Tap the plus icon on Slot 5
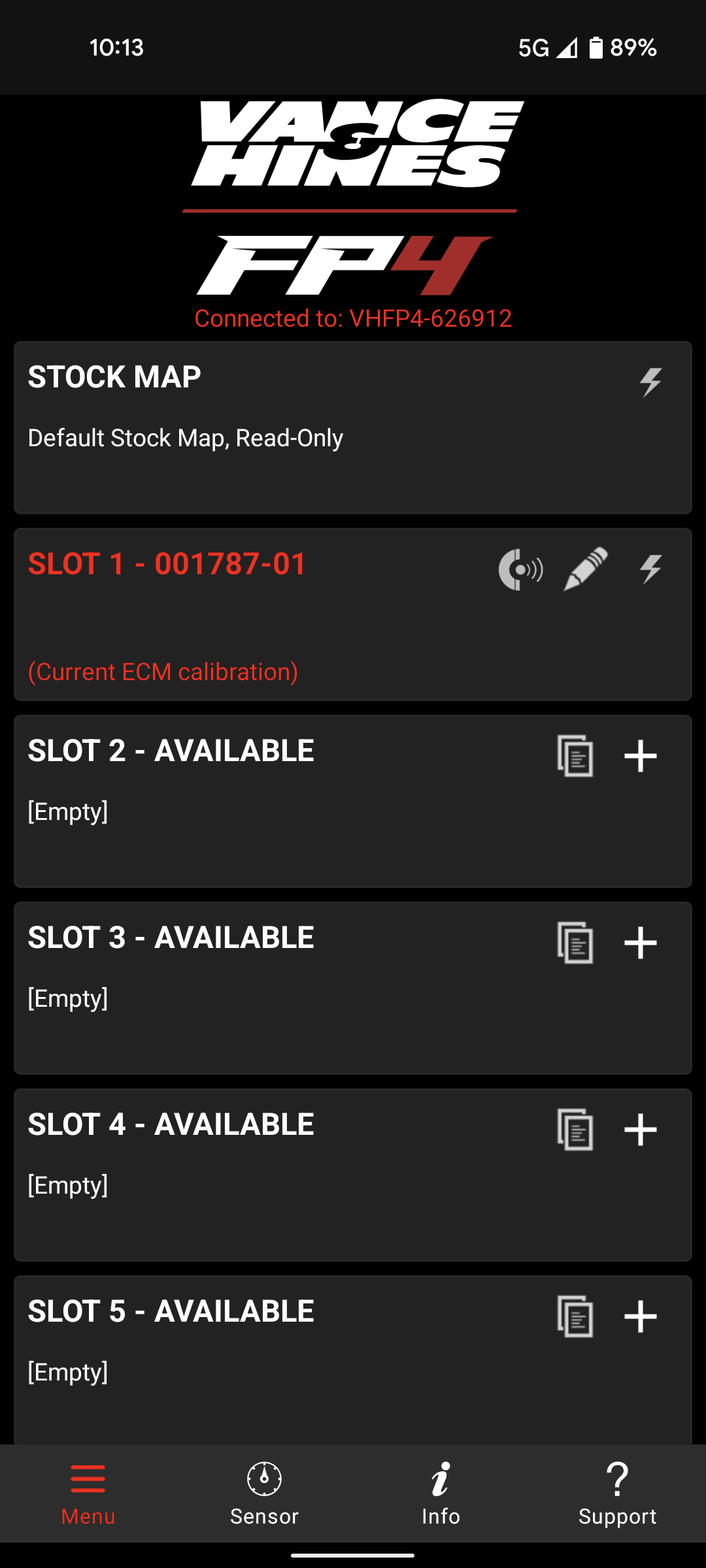706x1568 pixels. (641, 1316)
